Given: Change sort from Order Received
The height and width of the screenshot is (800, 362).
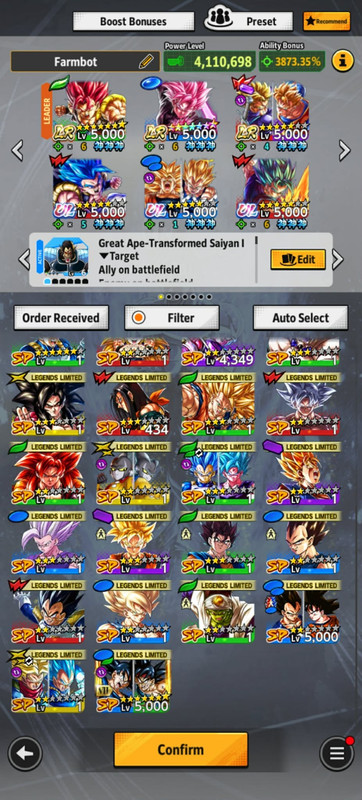Looking at the screenshot, I should click(x=61, y=318).
